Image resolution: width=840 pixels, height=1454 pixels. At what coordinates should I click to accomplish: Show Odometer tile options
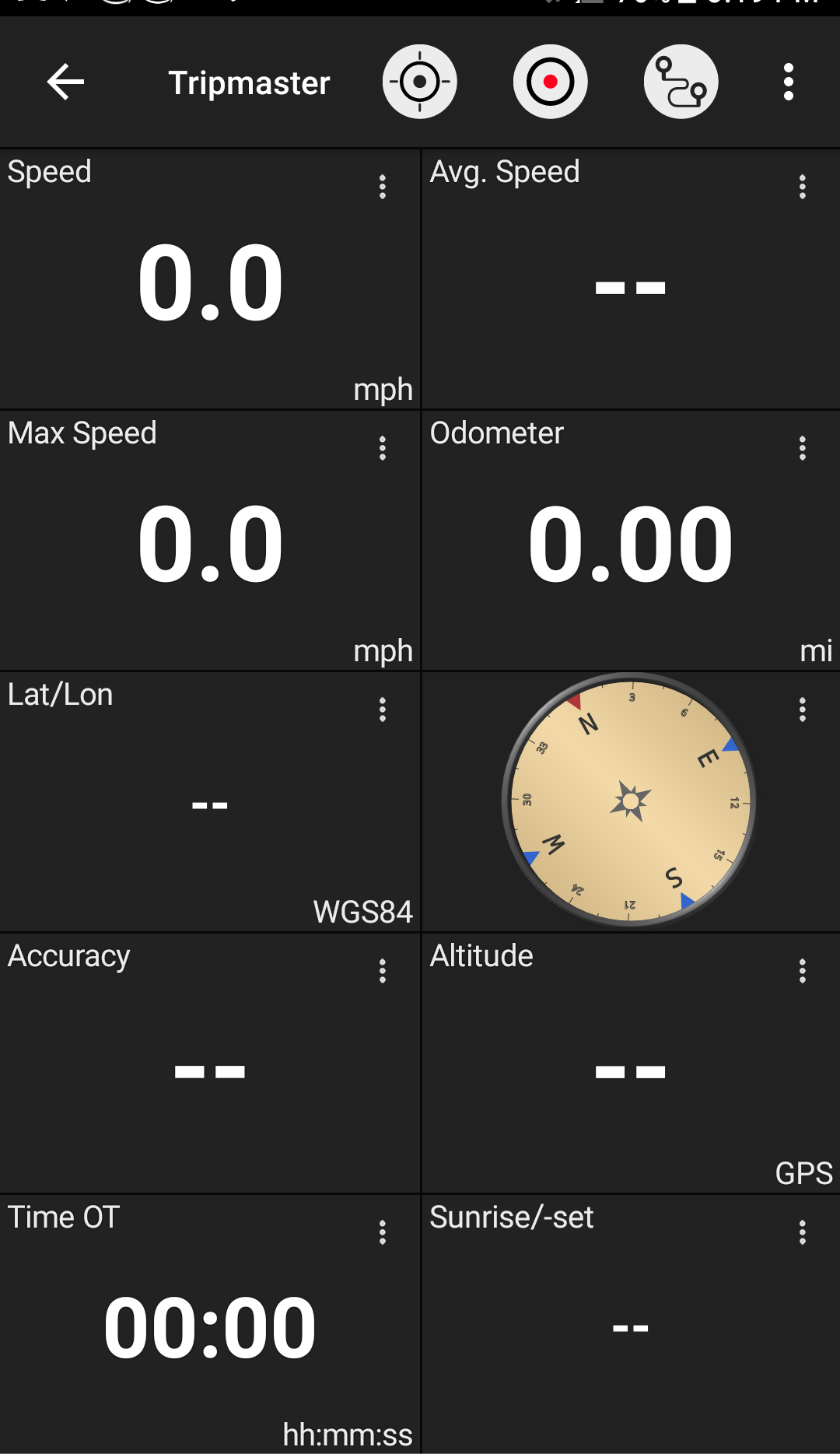[802, 448]
